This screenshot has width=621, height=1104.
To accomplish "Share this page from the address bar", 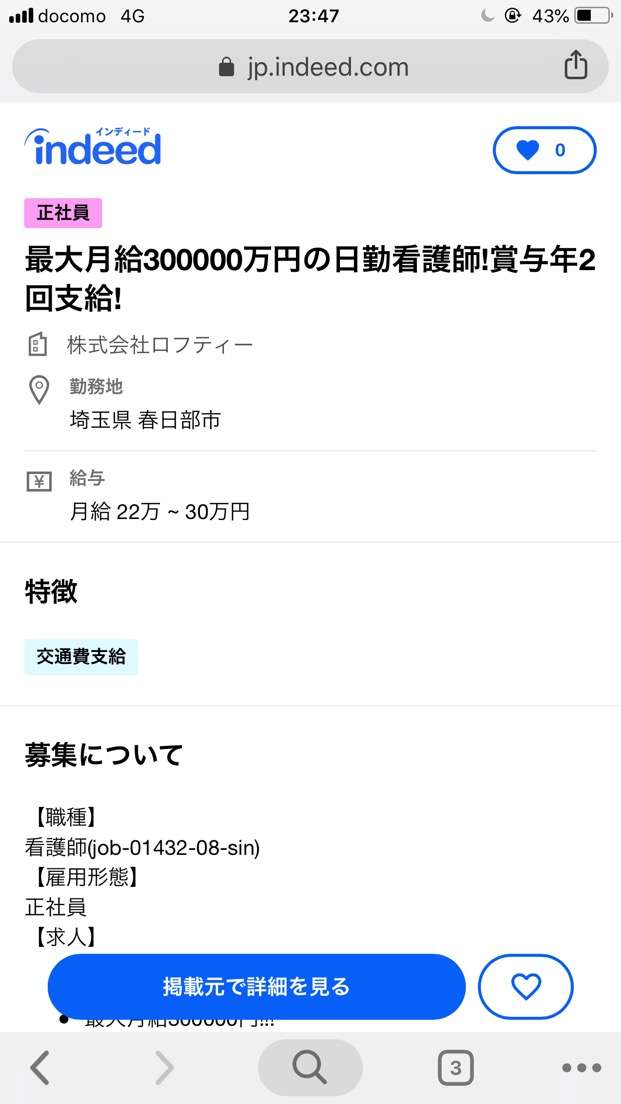I will (575, 65).
